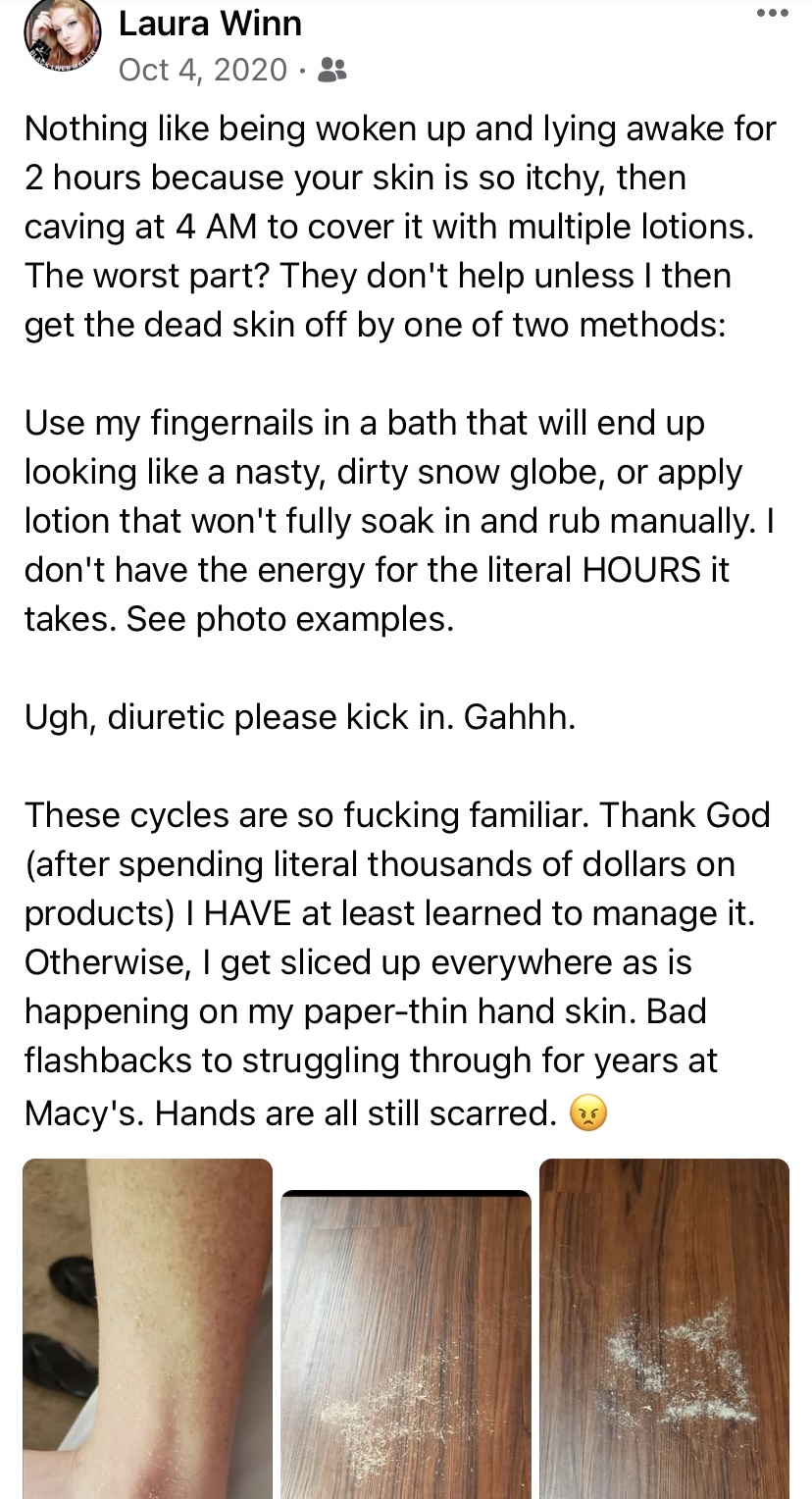Tap the Laura Winn name link

(x=210, y=25)
